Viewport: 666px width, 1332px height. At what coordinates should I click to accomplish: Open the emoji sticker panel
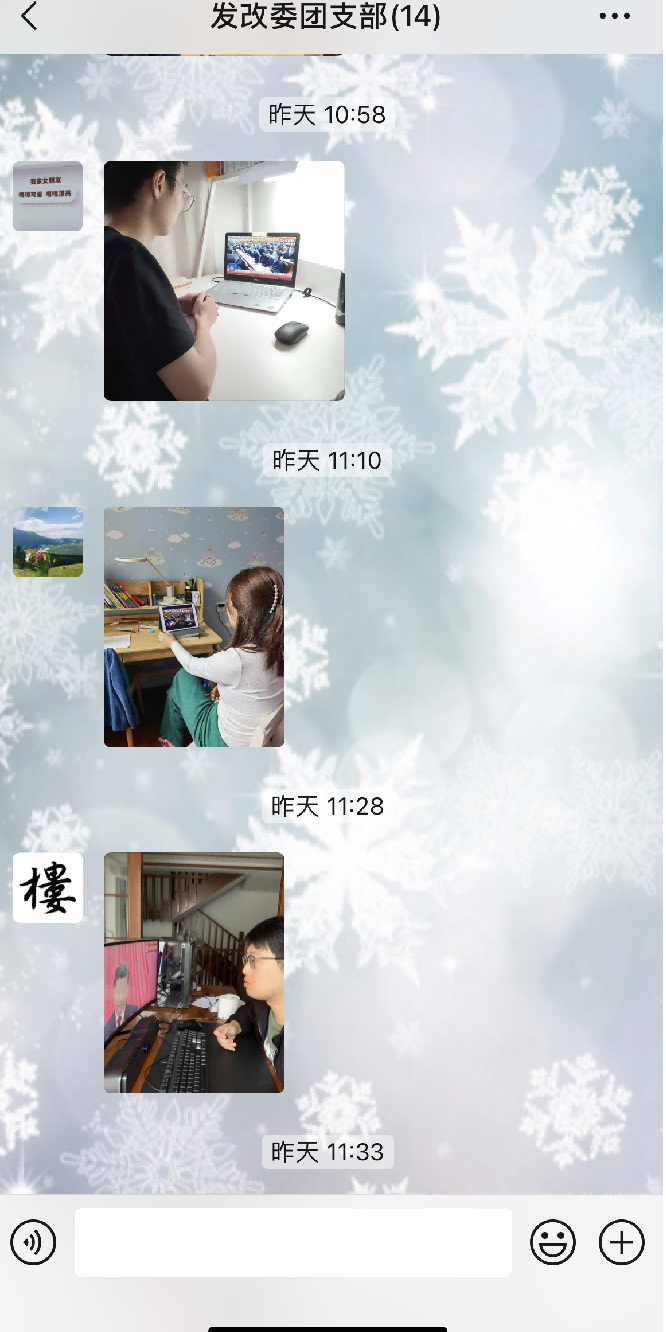pos(552,1243)
